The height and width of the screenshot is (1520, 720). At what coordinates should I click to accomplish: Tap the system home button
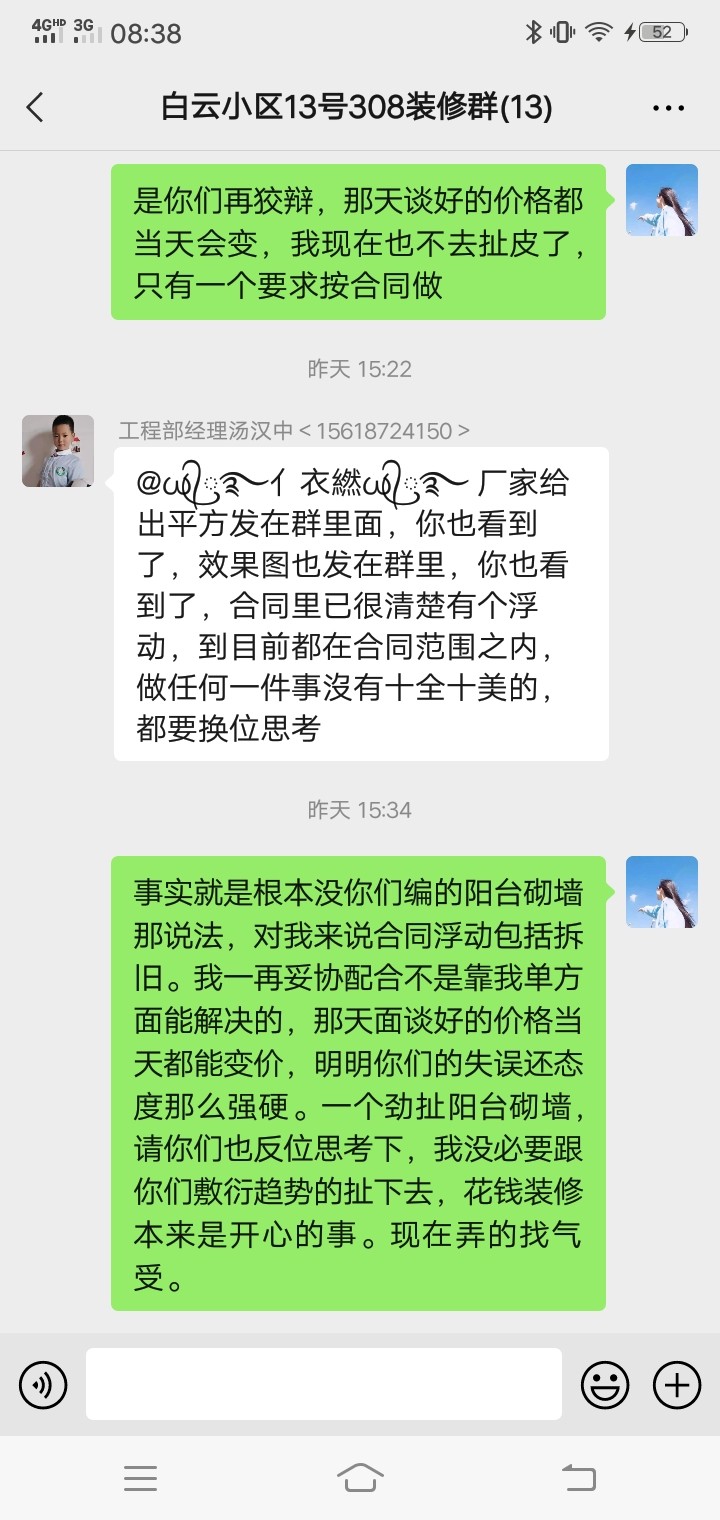pyautogui.click(x=360, y=1477)
